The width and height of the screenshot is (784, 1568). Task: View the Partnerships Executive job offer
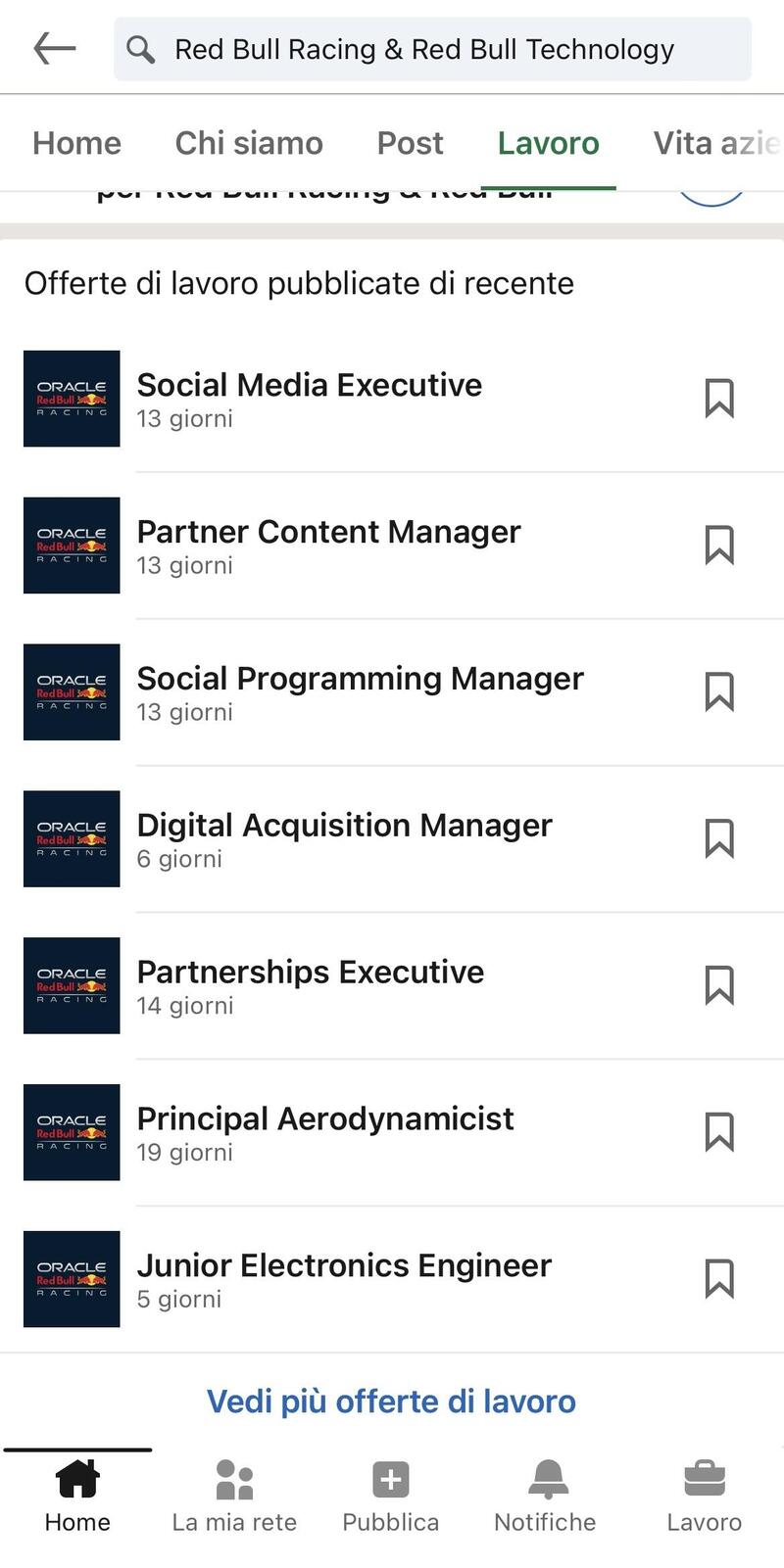click(310, 973)
